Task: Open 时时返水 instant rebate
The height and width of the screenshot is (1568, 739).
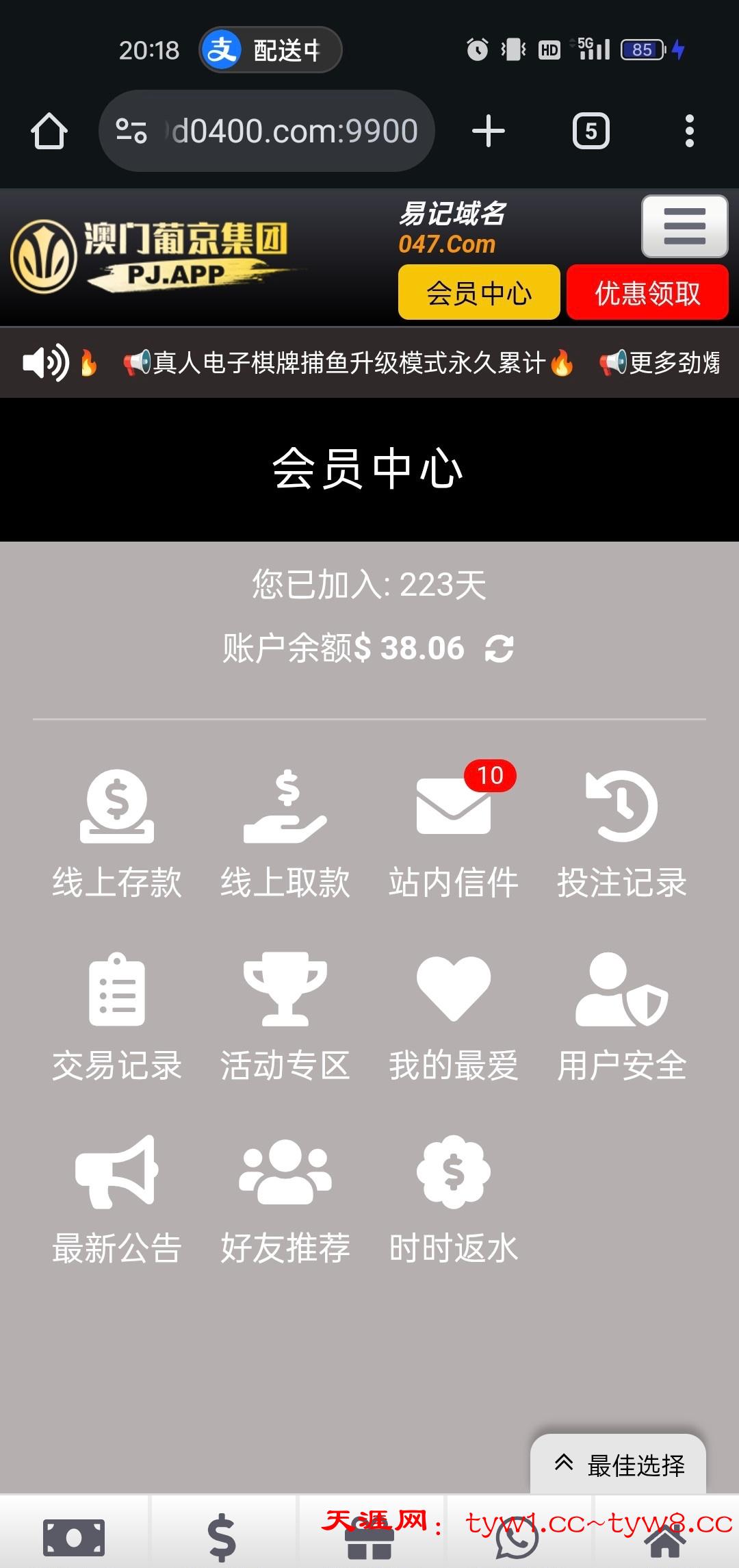Action: click(454, 1198)
